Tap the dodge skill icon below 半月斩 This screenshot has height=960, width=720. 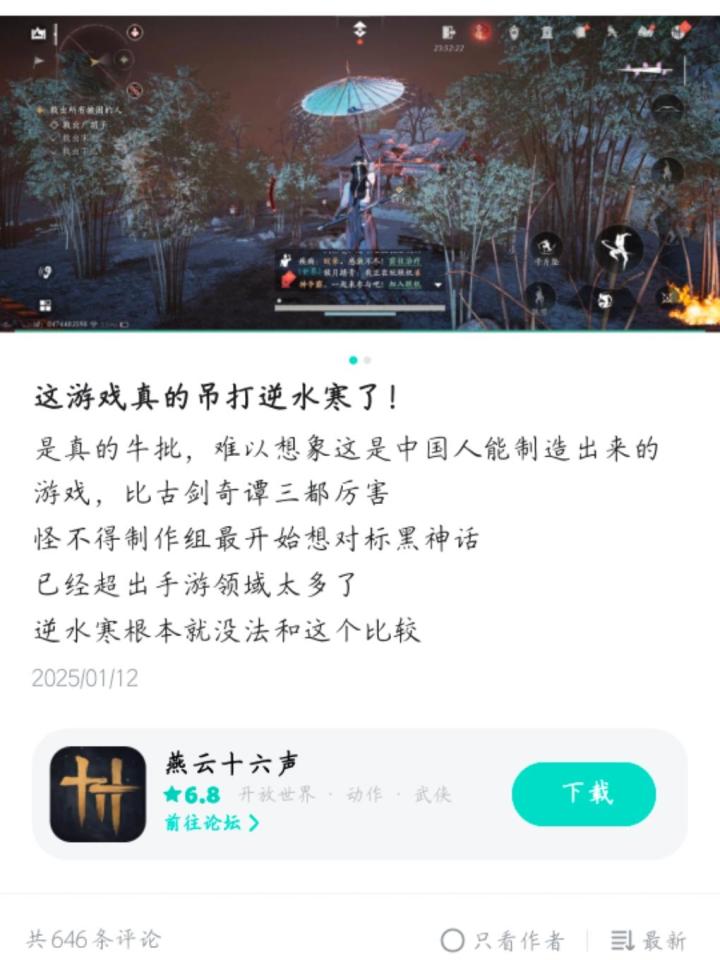[x=538, y=297]
